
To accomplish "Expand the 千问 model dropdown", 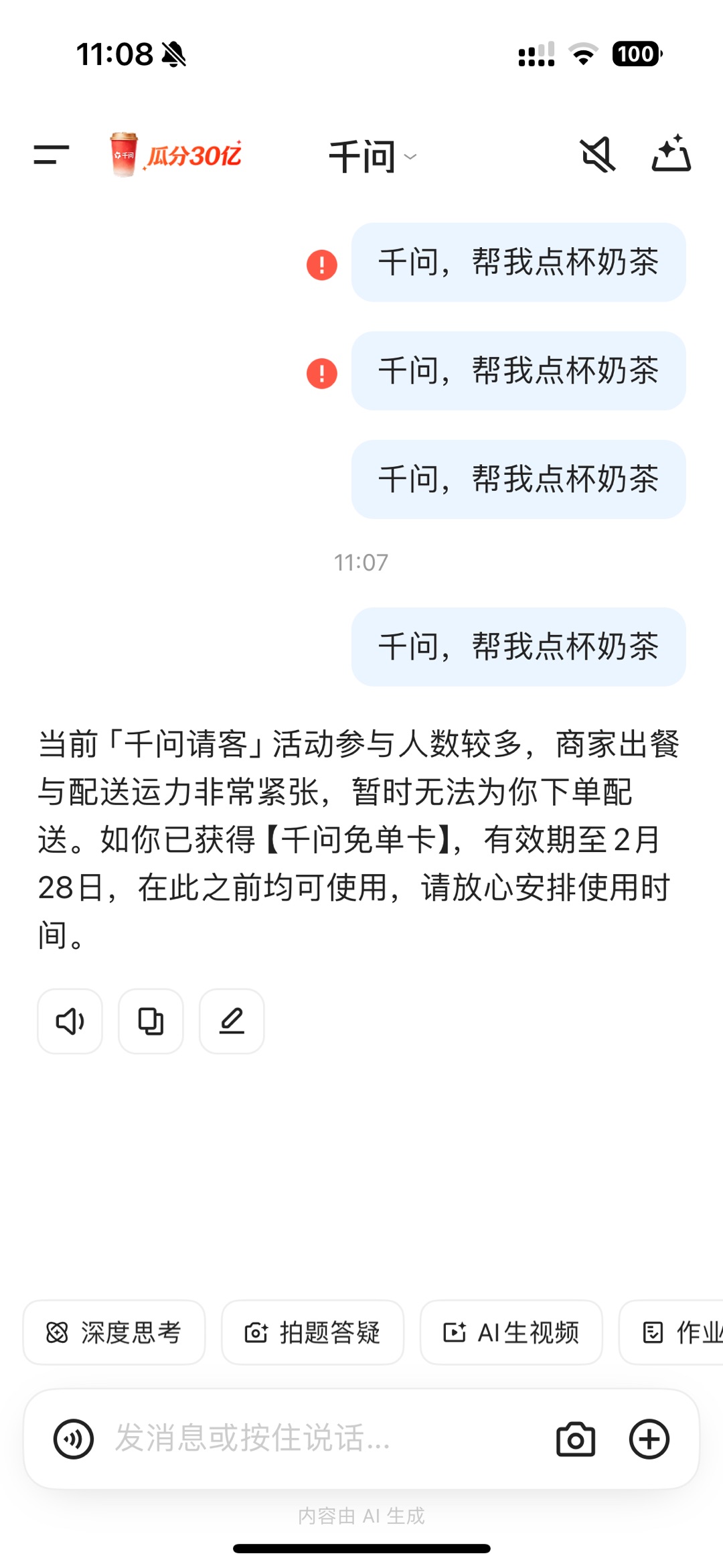I will pos(372,157).
